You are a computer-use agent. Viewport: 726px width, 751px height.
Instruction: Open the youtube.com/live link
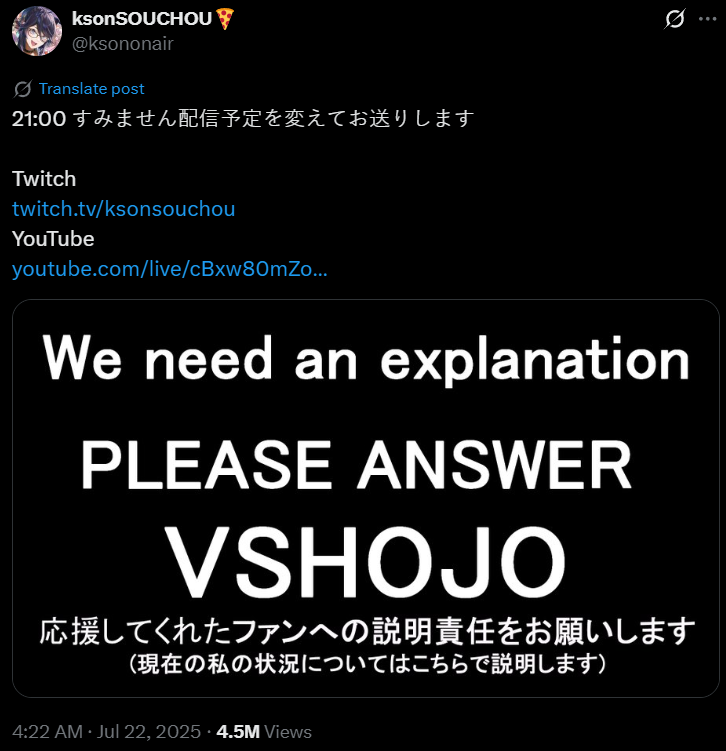169,269
